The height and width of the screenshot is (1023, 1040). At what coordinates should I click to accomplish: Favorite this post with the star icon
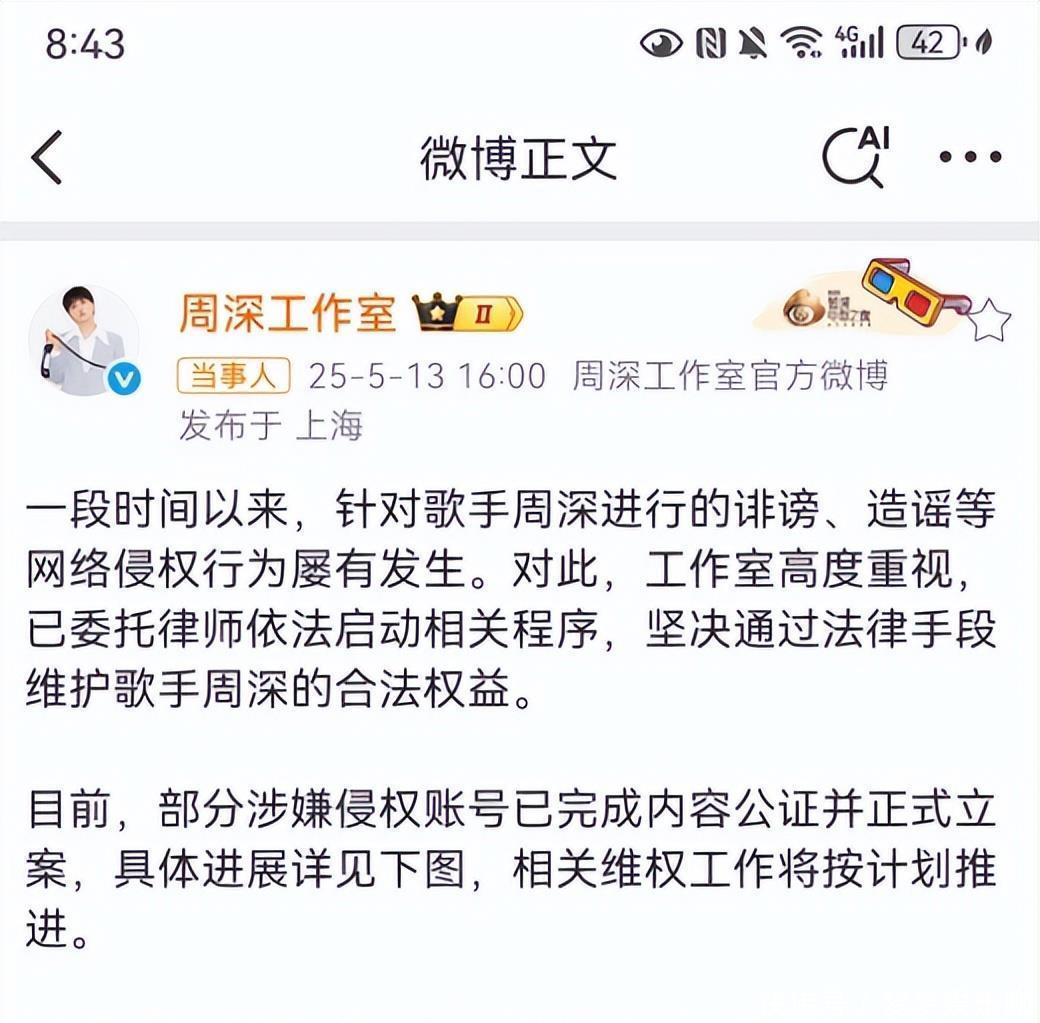(989, 318)
